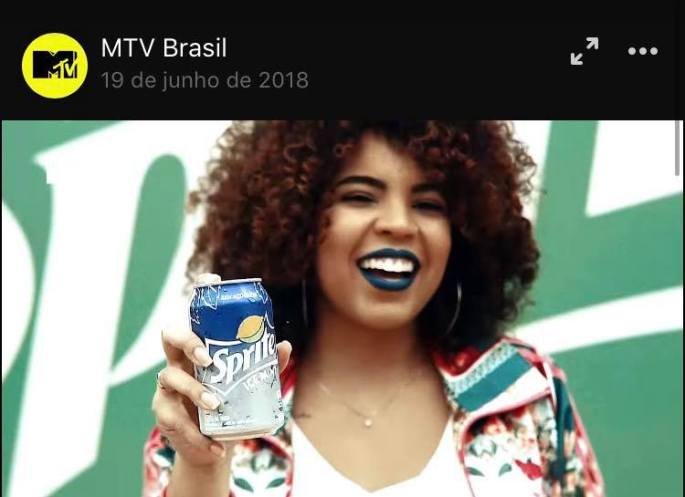Expand the video to fullscreen

pos(584,51)
